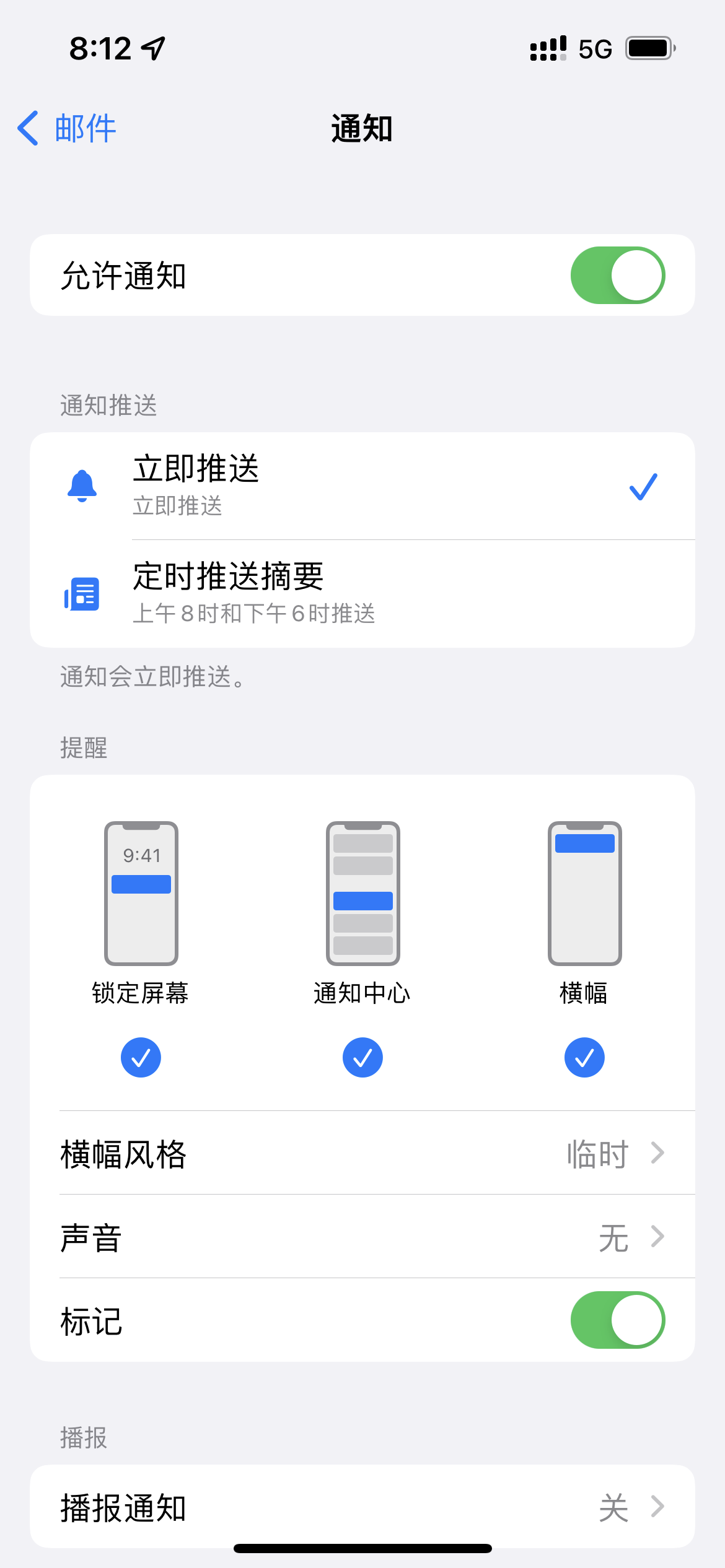Choose 定时推送摘要 delivery option
The height and width of the screenshot is (1568, 725).
pyautogui.click(x=362, y=594)
